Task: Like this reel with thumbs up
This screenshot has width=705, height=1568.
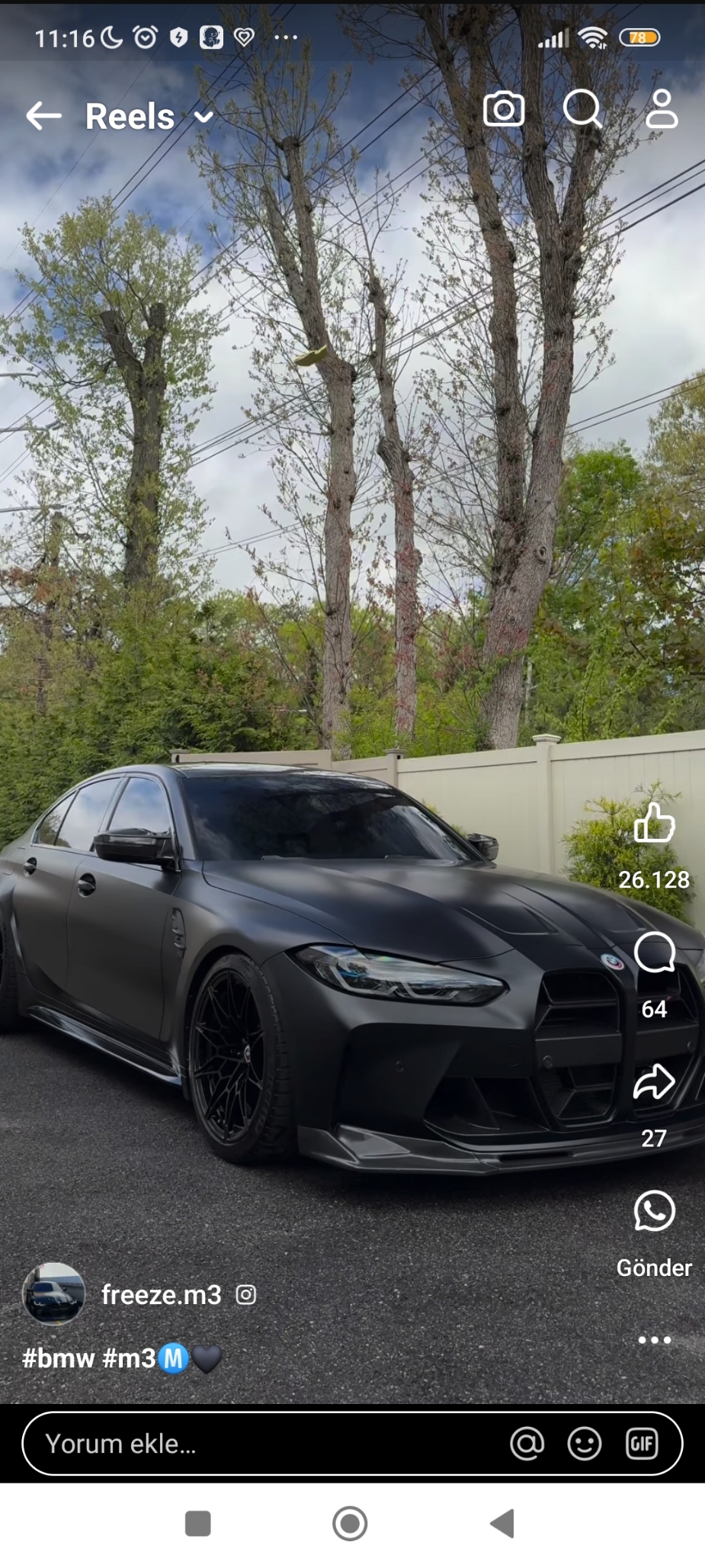Action: 654,823
